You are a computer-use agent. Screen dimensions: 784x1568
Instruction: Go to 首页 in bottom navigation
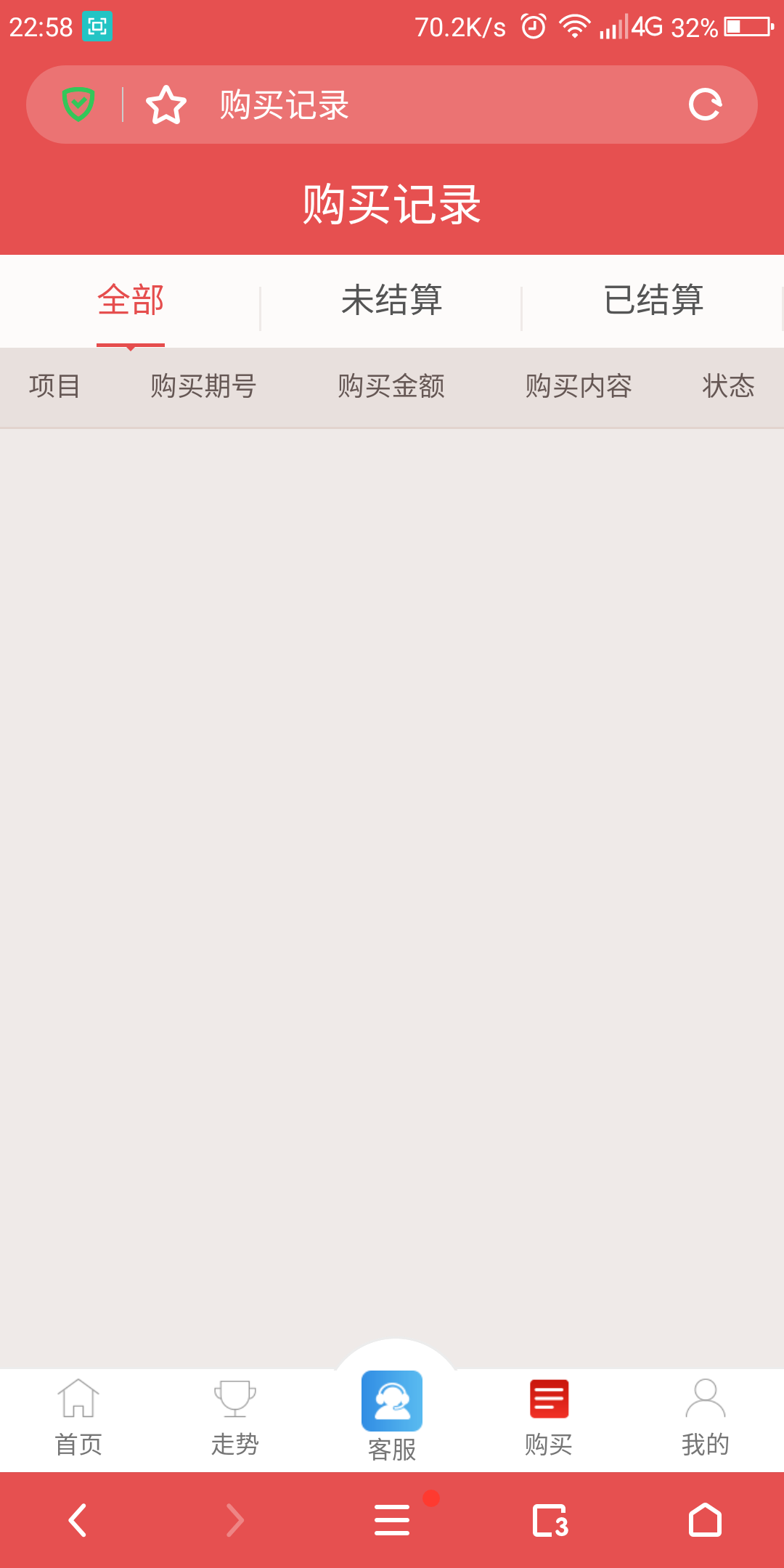(x=78, y=1418)
